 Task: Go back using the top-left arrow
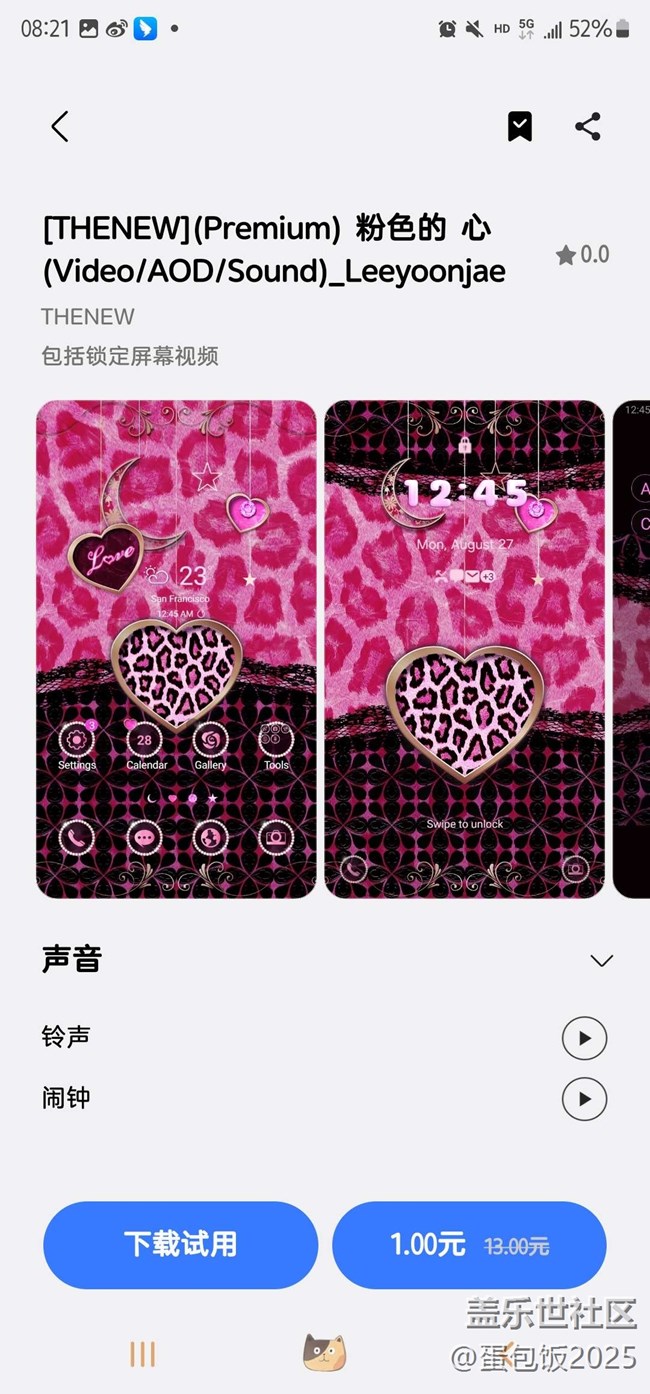(60, 127)
